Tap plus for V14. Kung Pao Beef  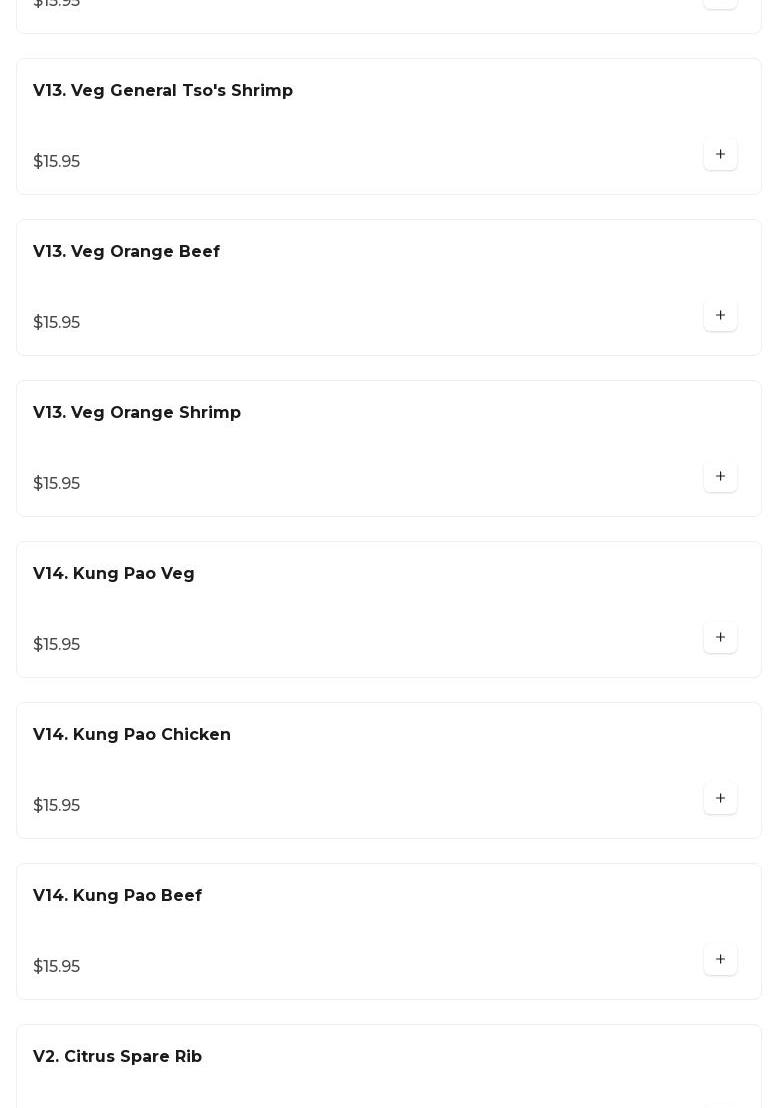click(720, 960)
